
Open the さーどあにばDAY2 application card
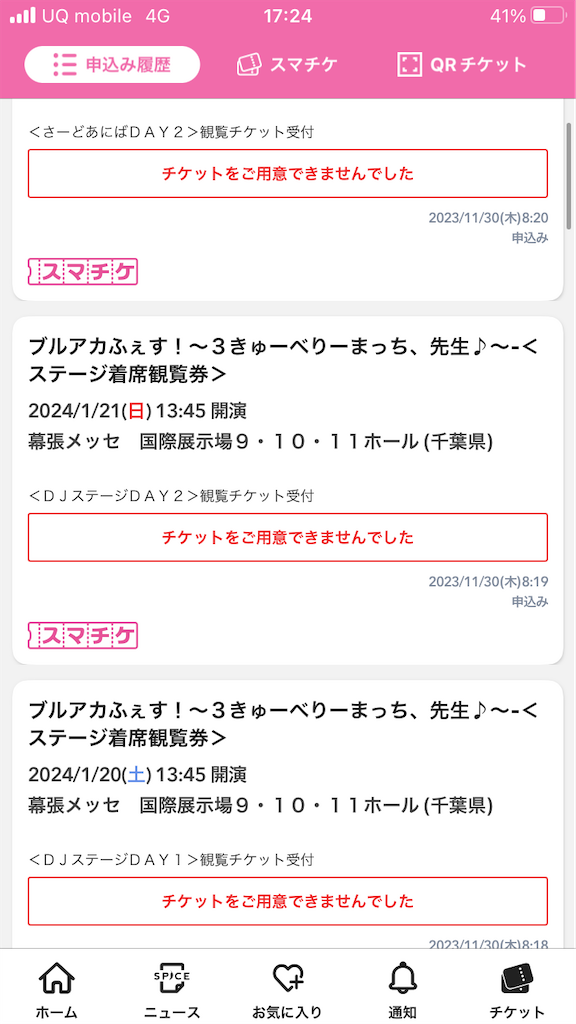coord(287,199)
